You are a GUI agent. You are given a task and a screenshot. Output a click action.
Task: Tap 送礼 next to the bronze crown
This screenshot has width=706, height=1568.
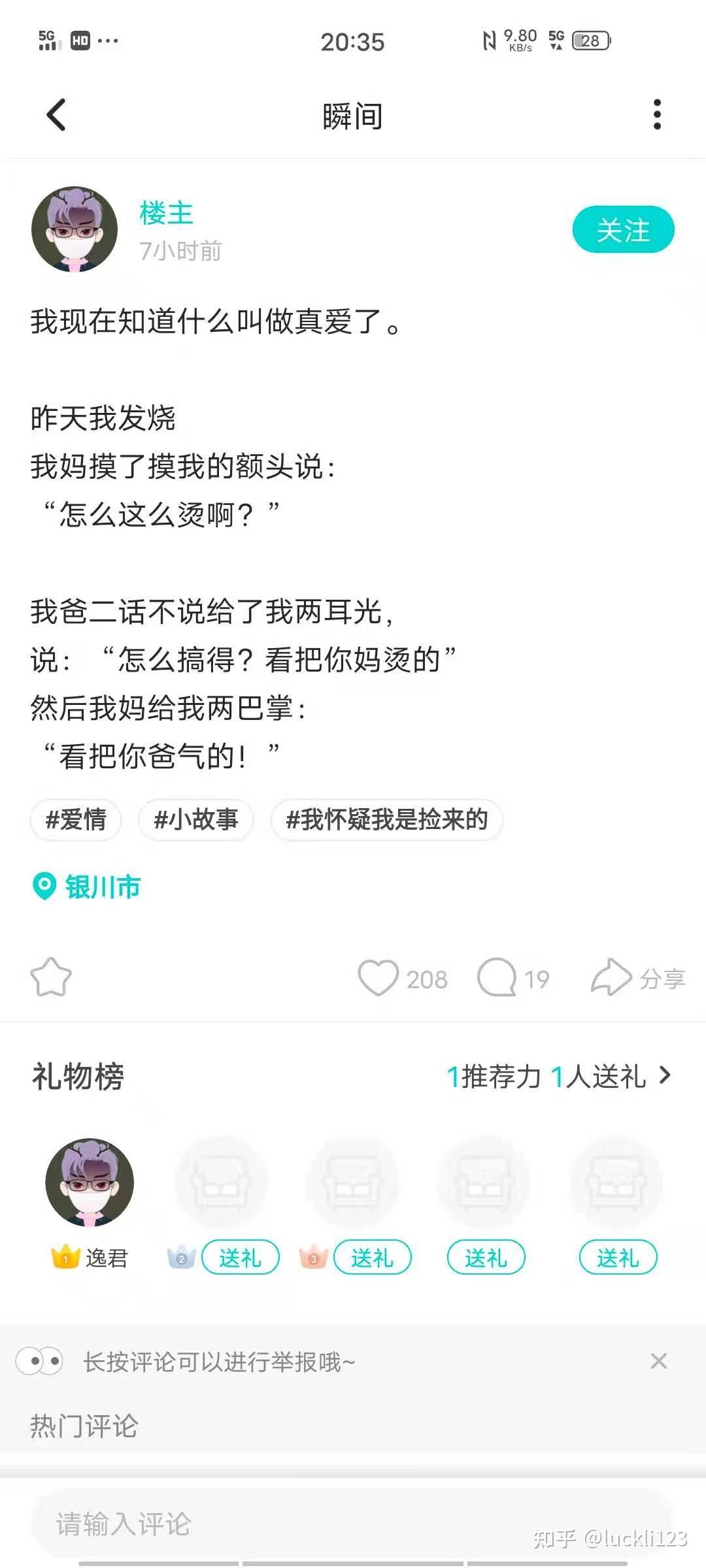(373, 1258)
